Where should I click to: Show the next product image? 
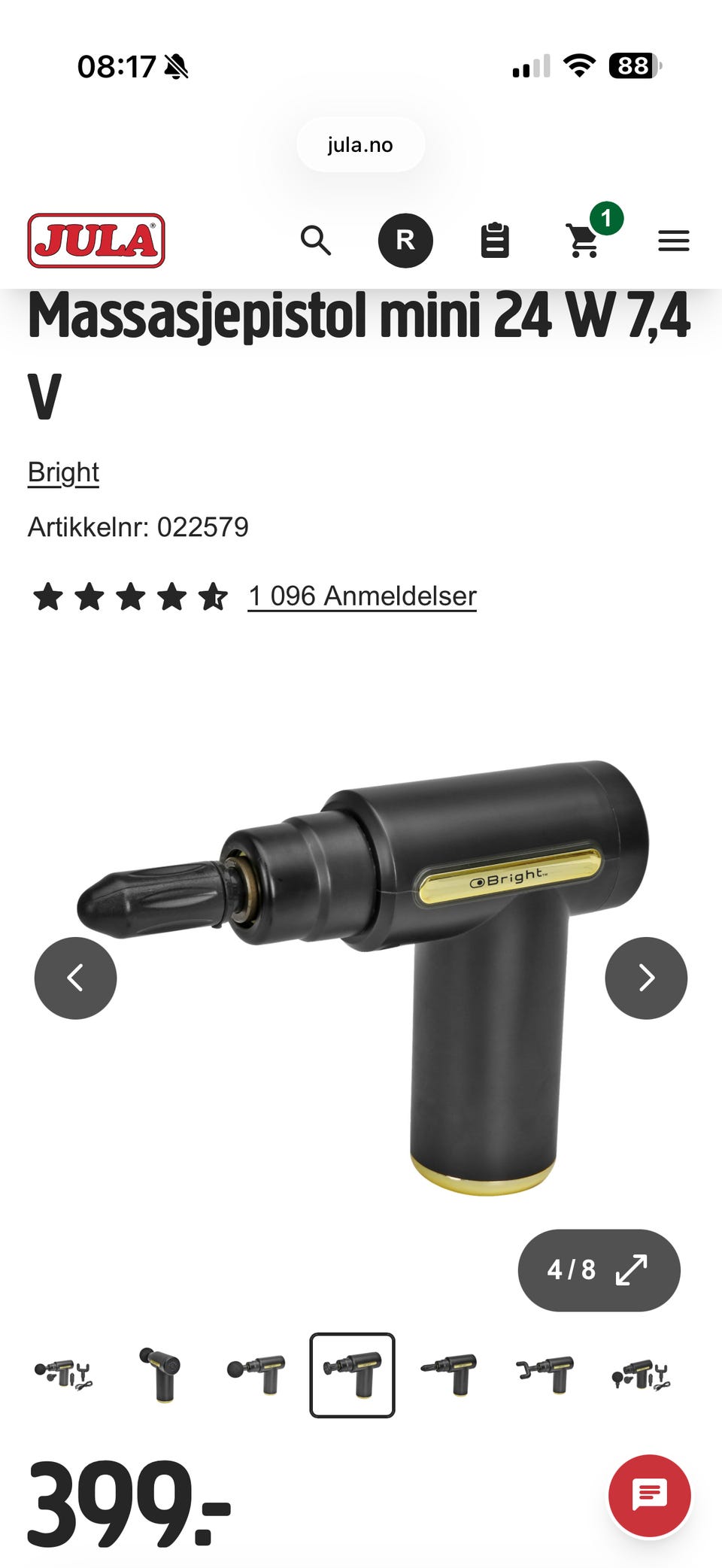[x=646, y=978]
